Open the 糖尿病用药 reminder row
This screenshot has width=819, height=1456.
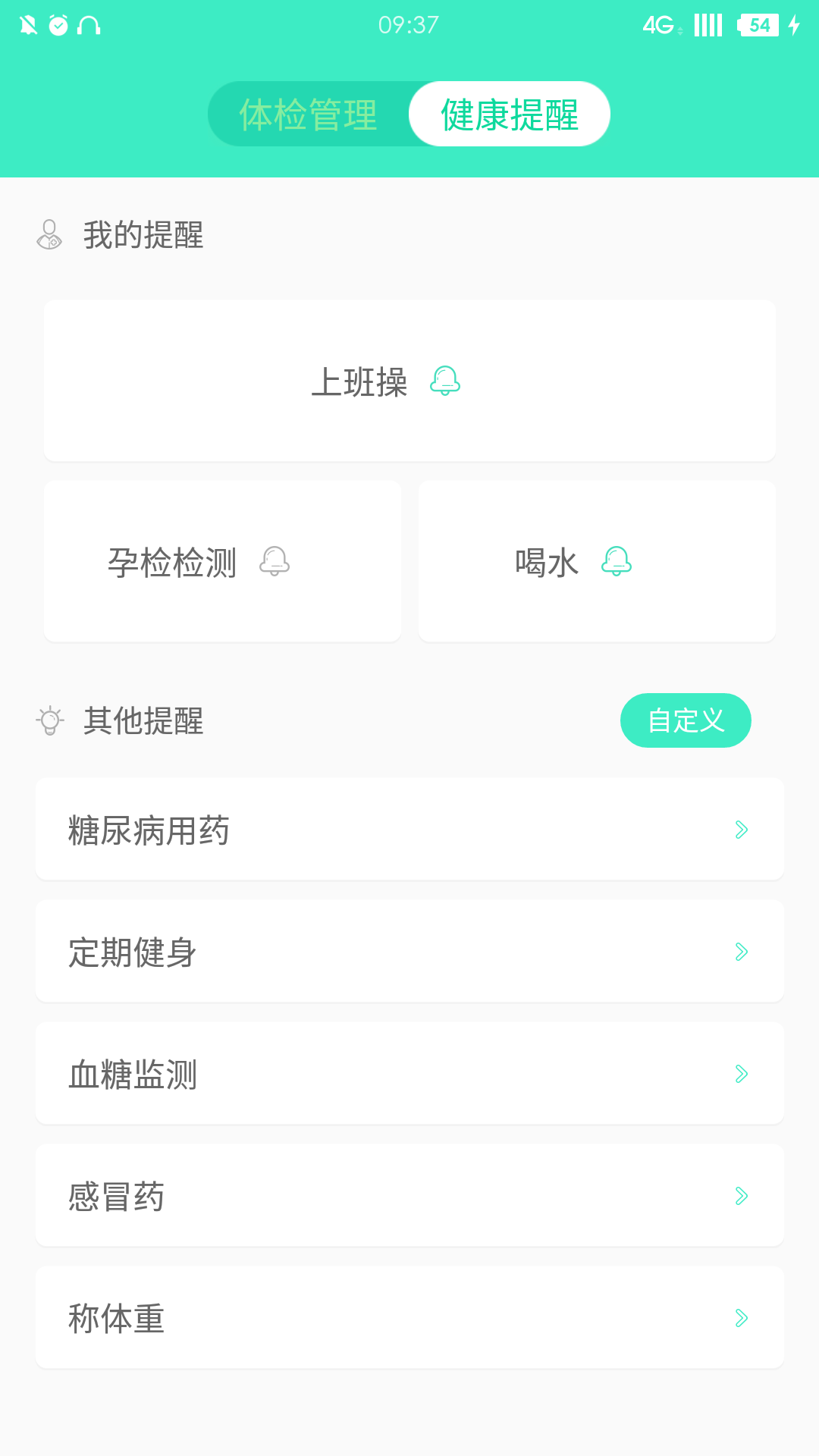tap(409, 830)
